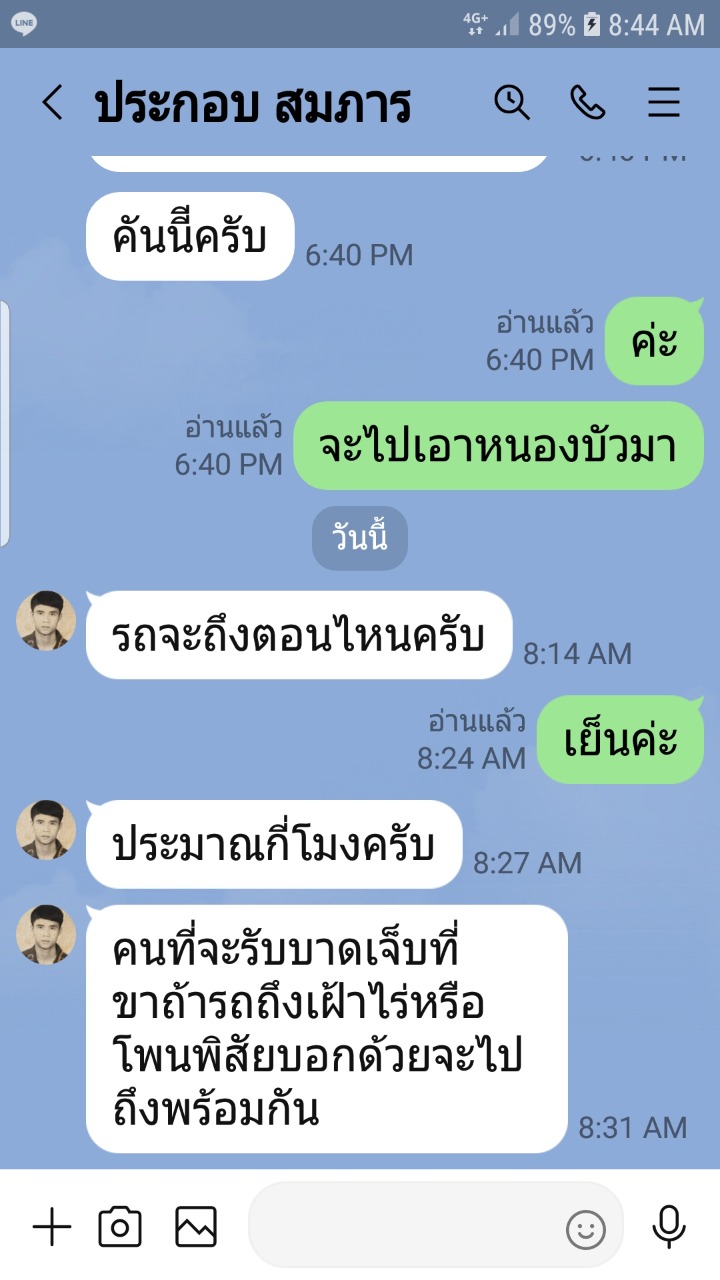Open the plus attachment options
Image resolution: width=720 pixels, height=1280 pixels.
(x=52, y=1226)
